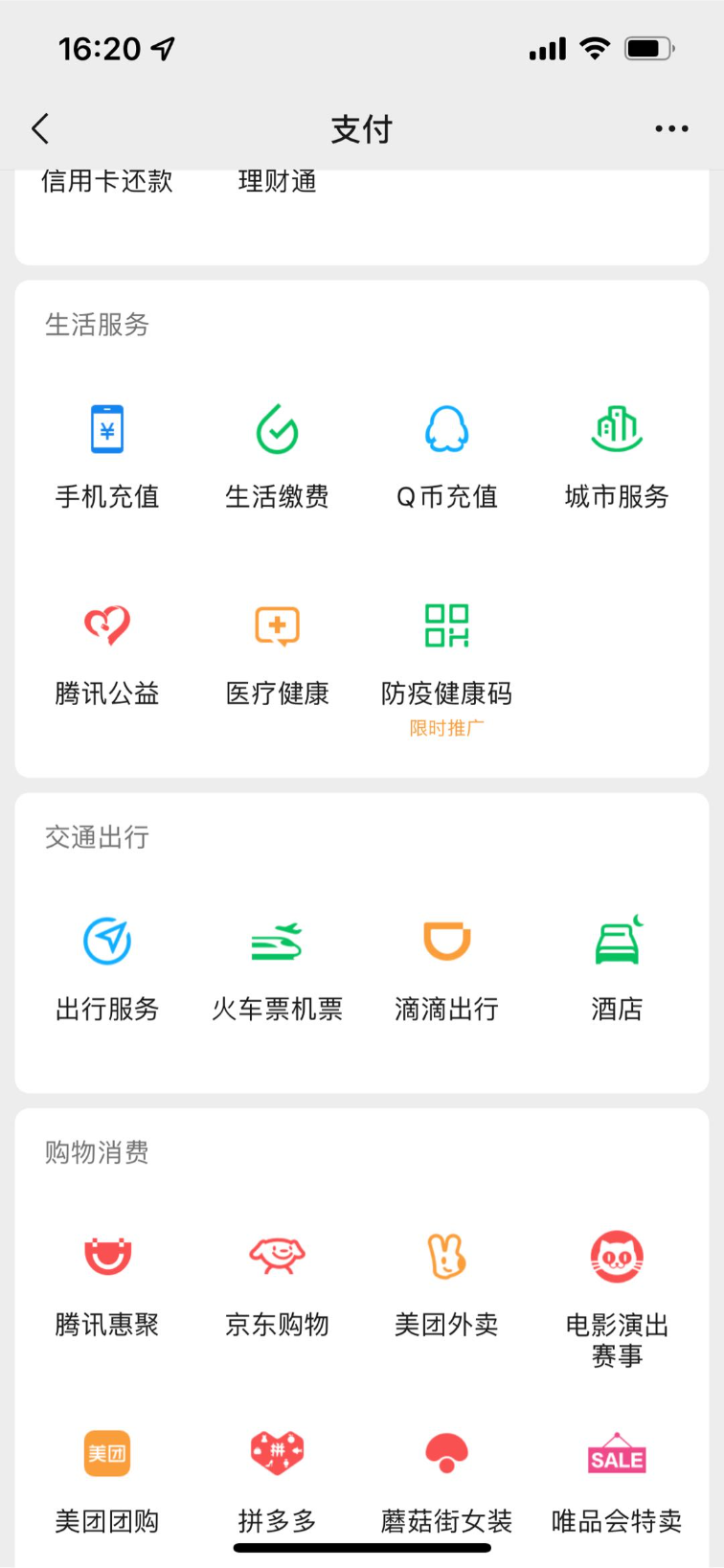Viewport: 724px width, 1568px height.
Task: Open 医疗健康 medical service
Action: coord(277,651)
